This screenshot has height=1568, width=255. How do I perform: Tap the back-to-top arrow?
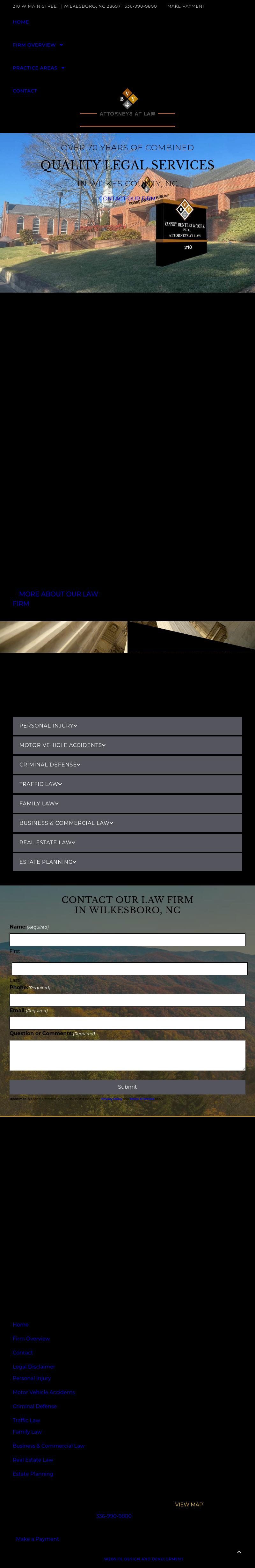(238, 1551)
